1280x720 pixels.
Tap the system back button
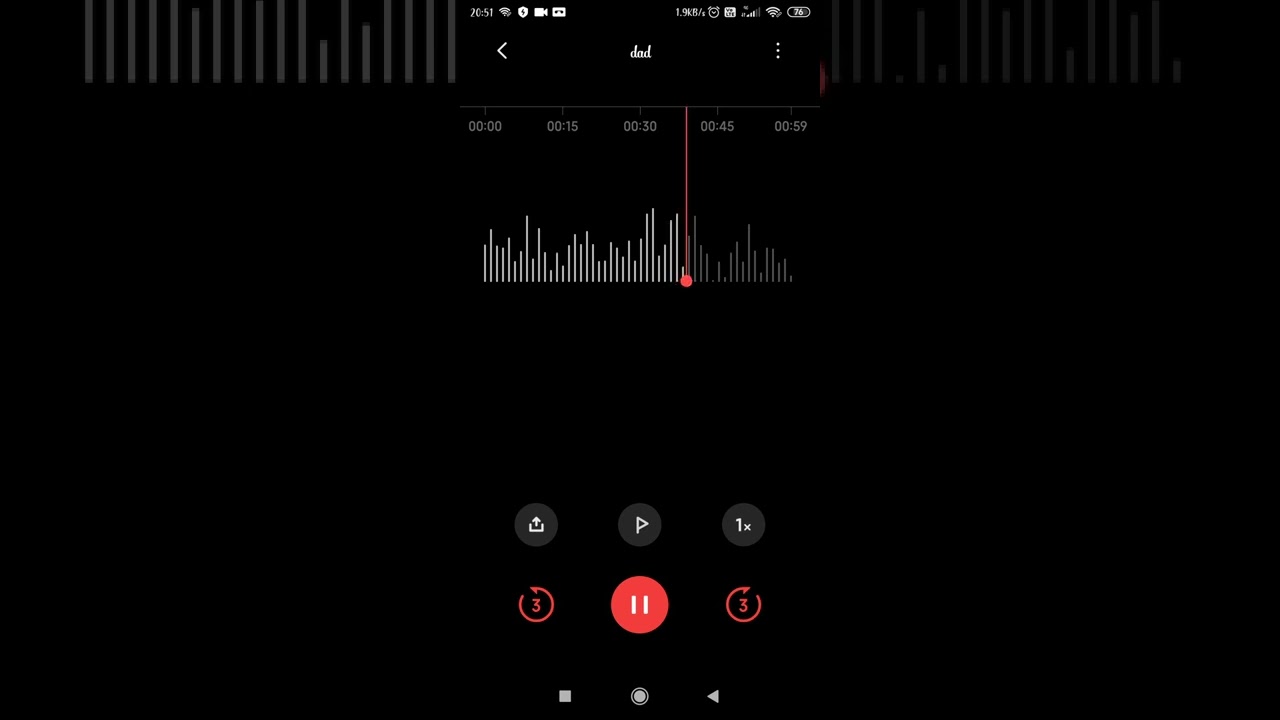(713, 696)
